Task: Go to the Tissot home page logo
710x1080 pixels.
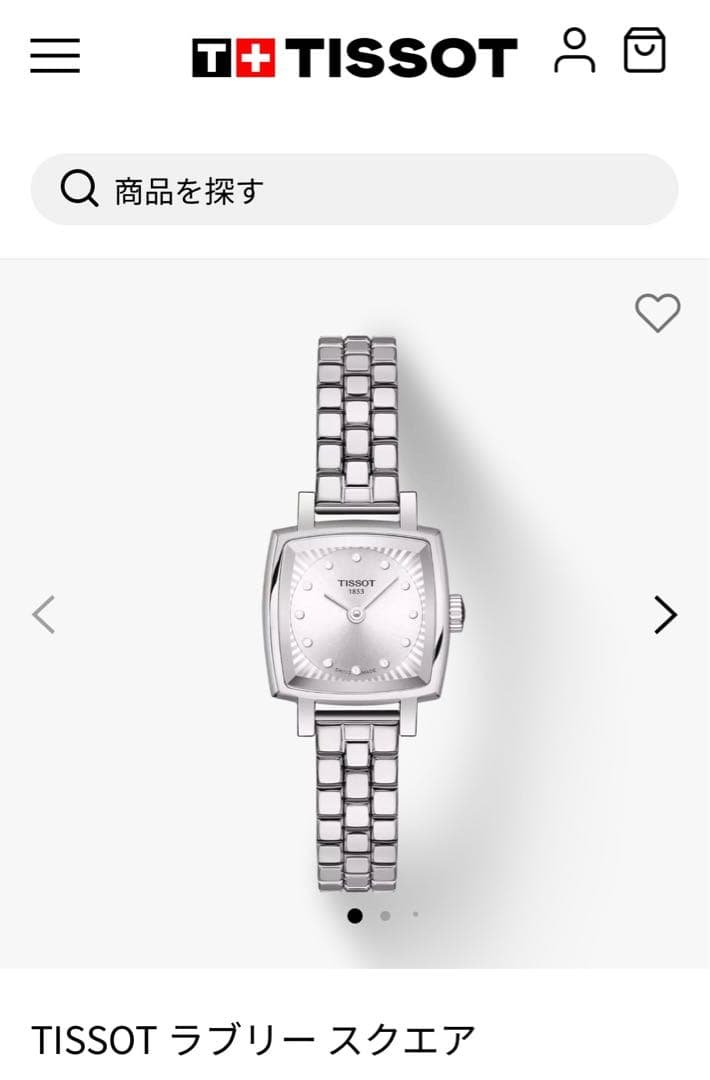Action: (355, 58)
